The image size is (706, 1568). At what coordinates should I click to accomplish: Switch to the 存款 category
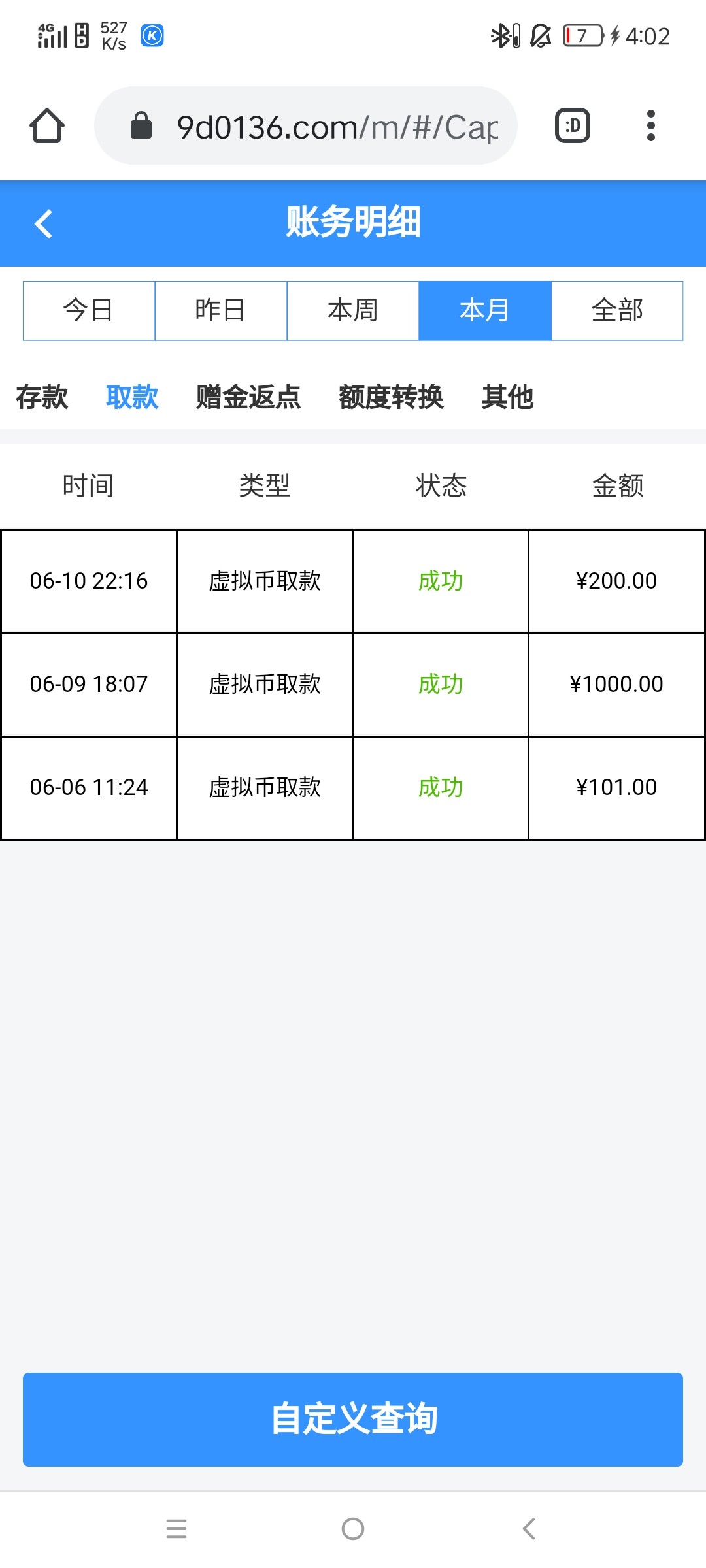42,397
